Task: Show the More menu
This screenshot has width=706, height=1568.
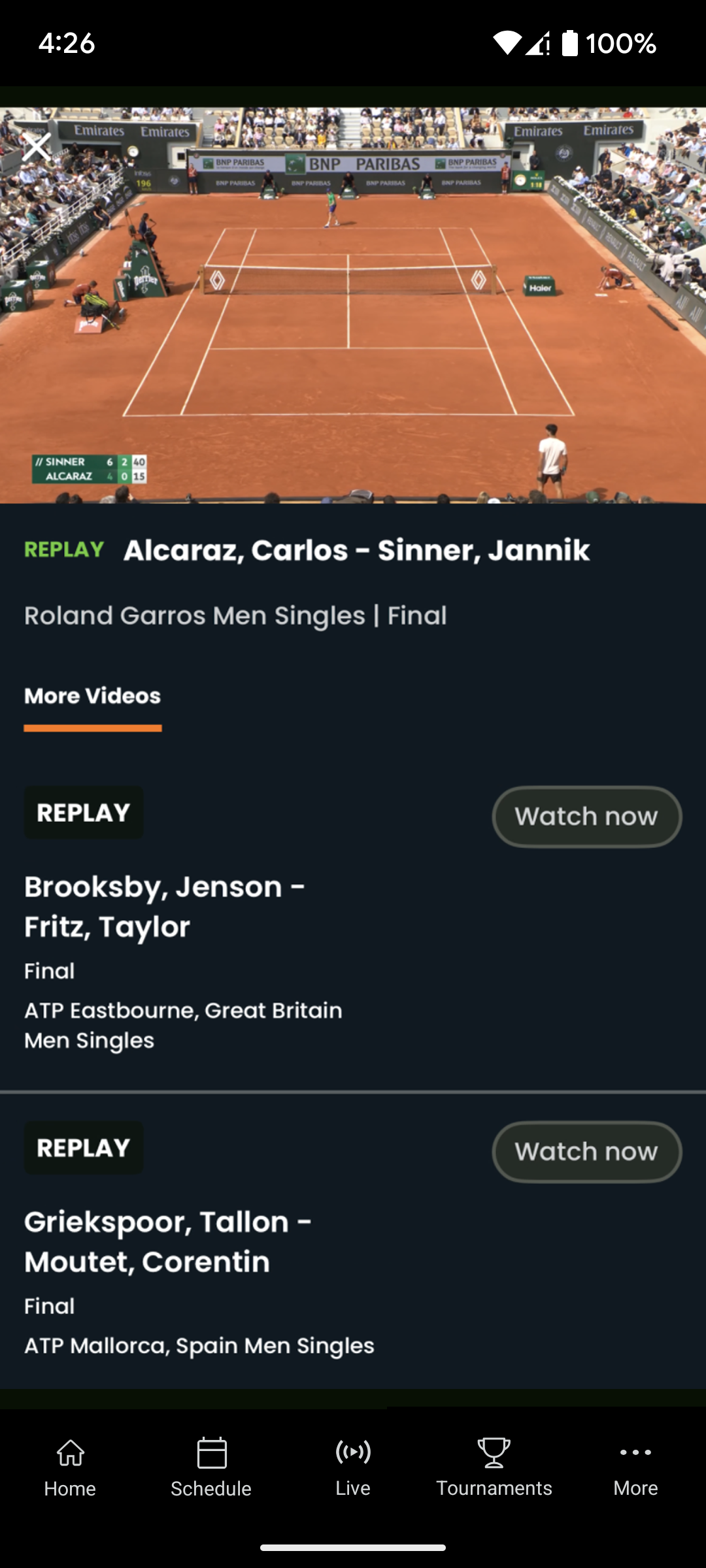Action: pyautogui.click(x=635, y=1467)
